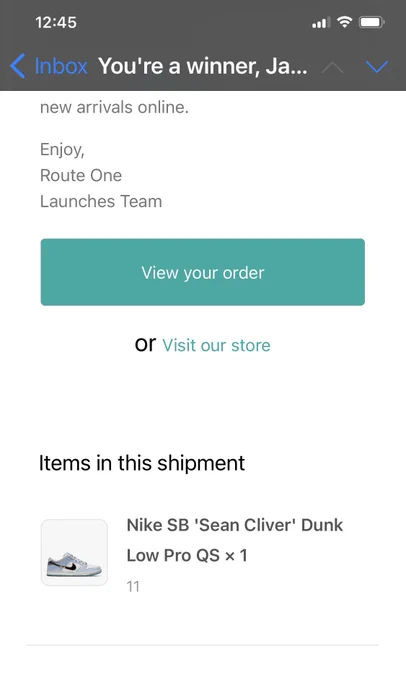Open the Visit our store link
The height and width of the screenshot is (680, 406).
coord(216,345)
